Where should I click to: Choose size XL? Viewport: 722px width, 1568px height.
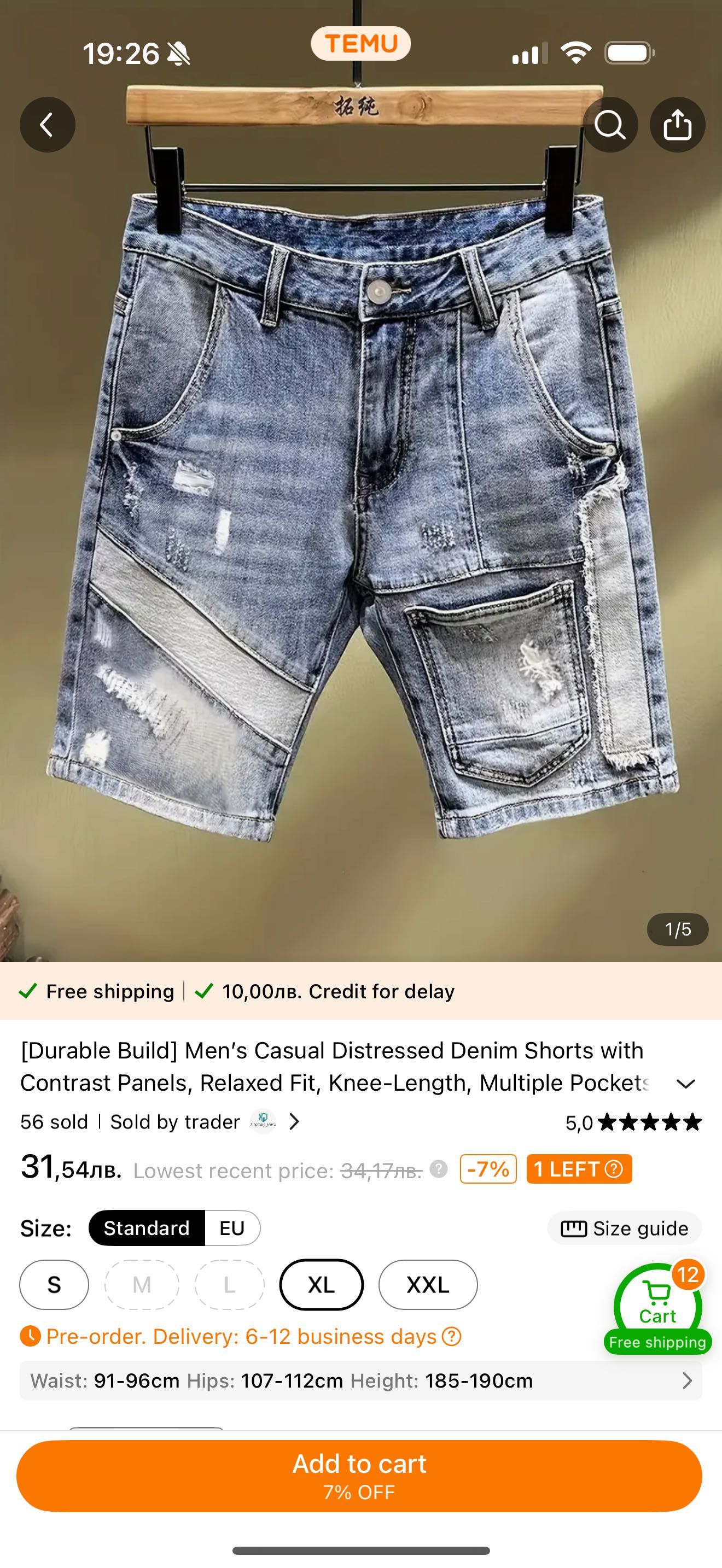321,1284
